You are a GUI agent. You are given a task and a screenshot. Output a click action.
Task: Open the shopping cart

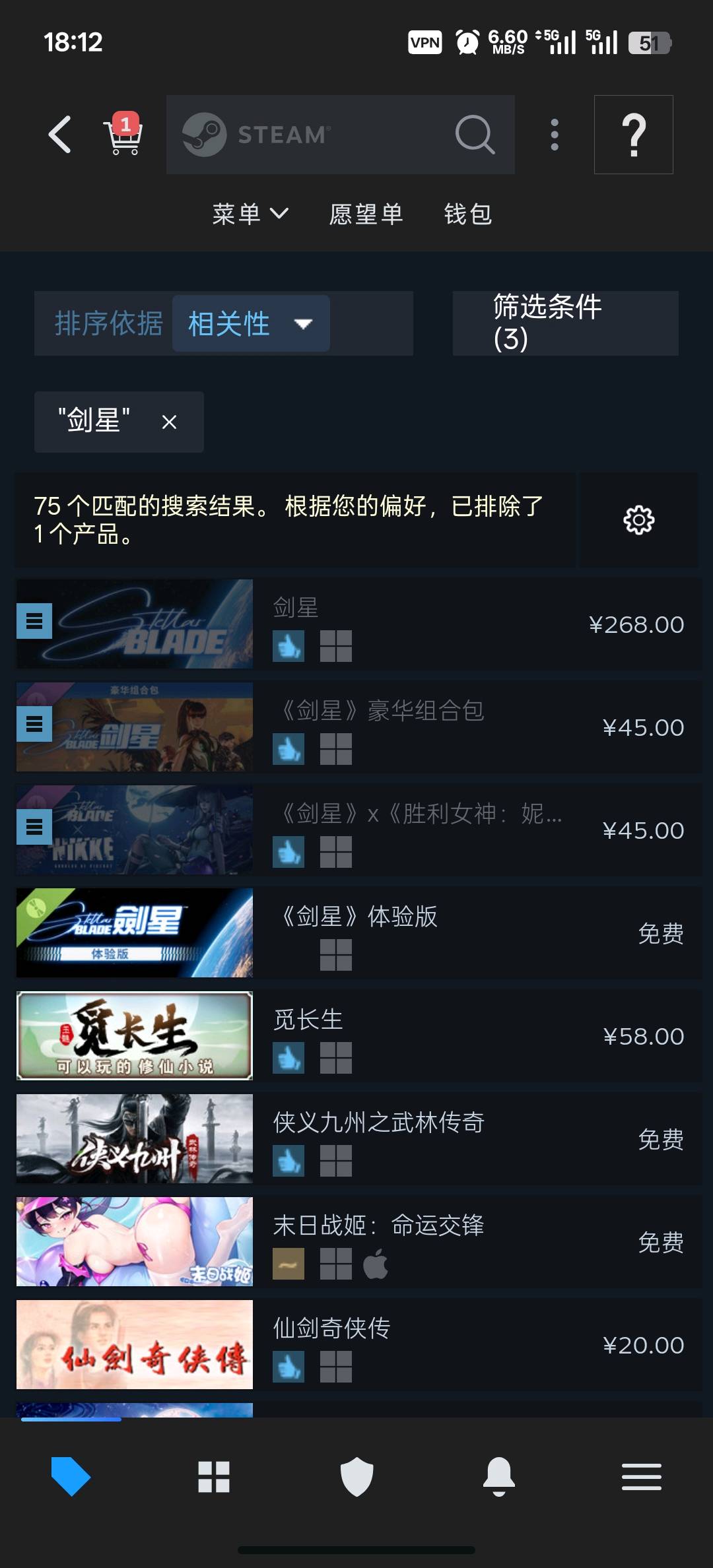coord(123,135)
